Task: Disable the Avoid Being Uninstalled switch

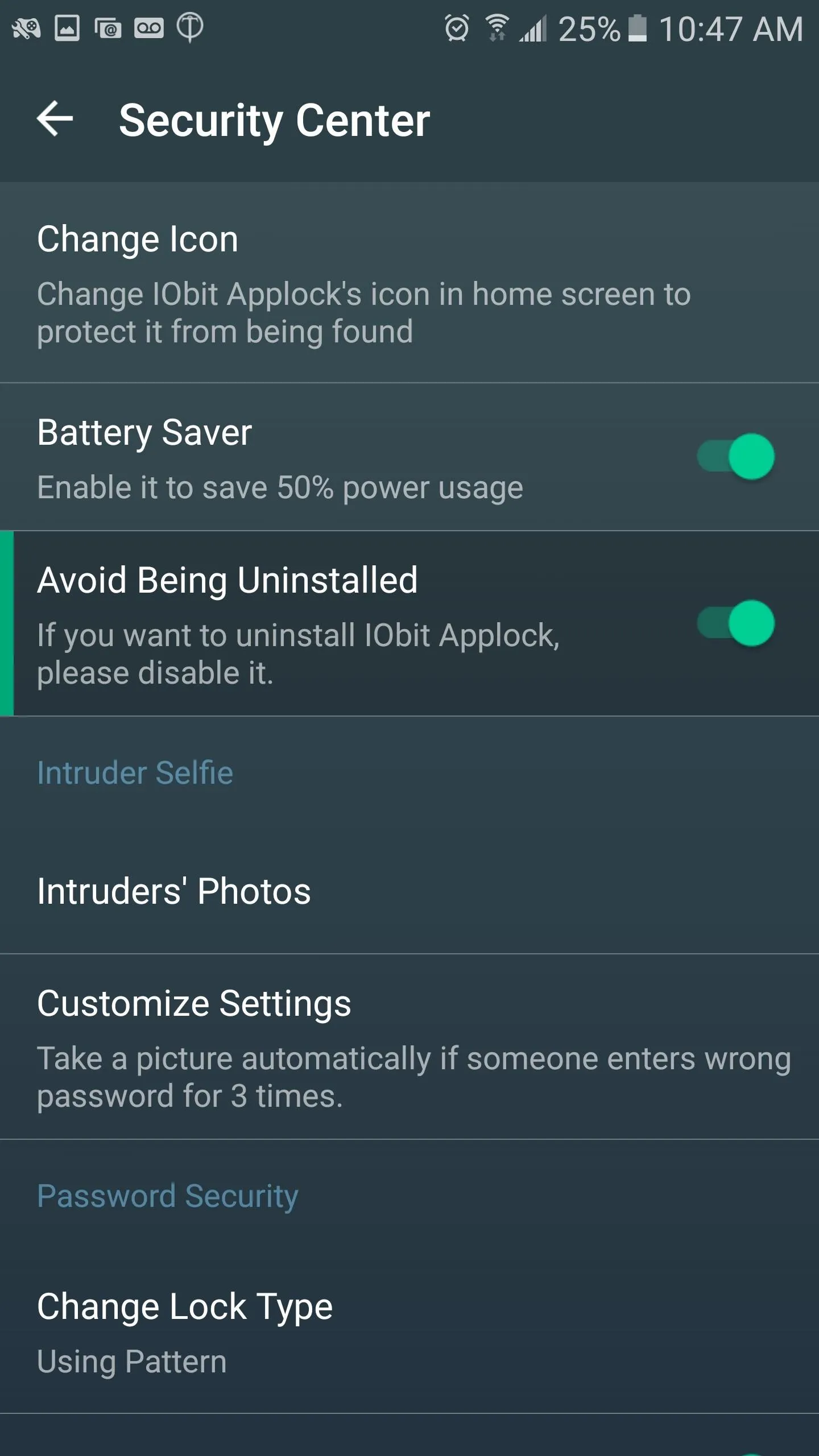Action: [735, 623]
